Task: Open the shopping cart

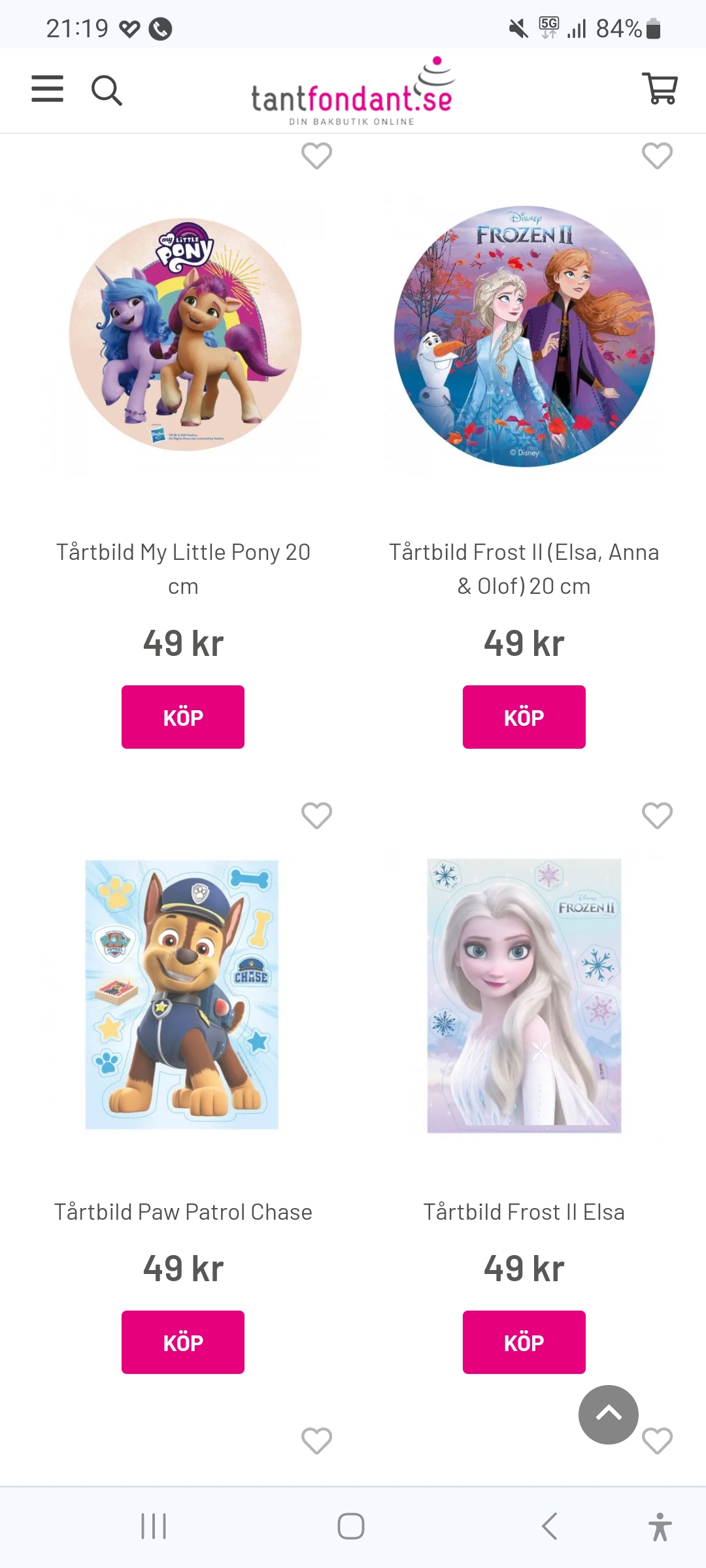Action: [x=660, y=88]
